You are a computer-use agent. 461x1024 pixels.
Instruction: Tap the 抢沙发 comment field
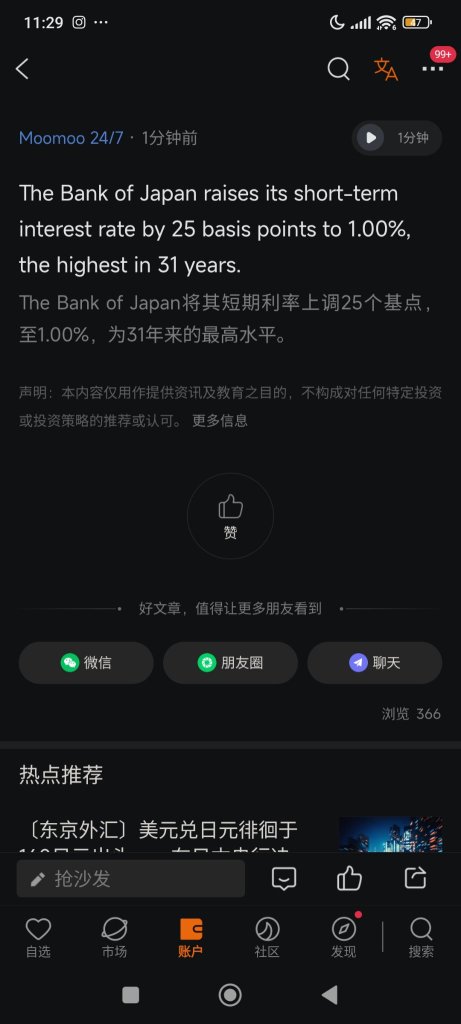pyautogui.click(x=131, y=878)
